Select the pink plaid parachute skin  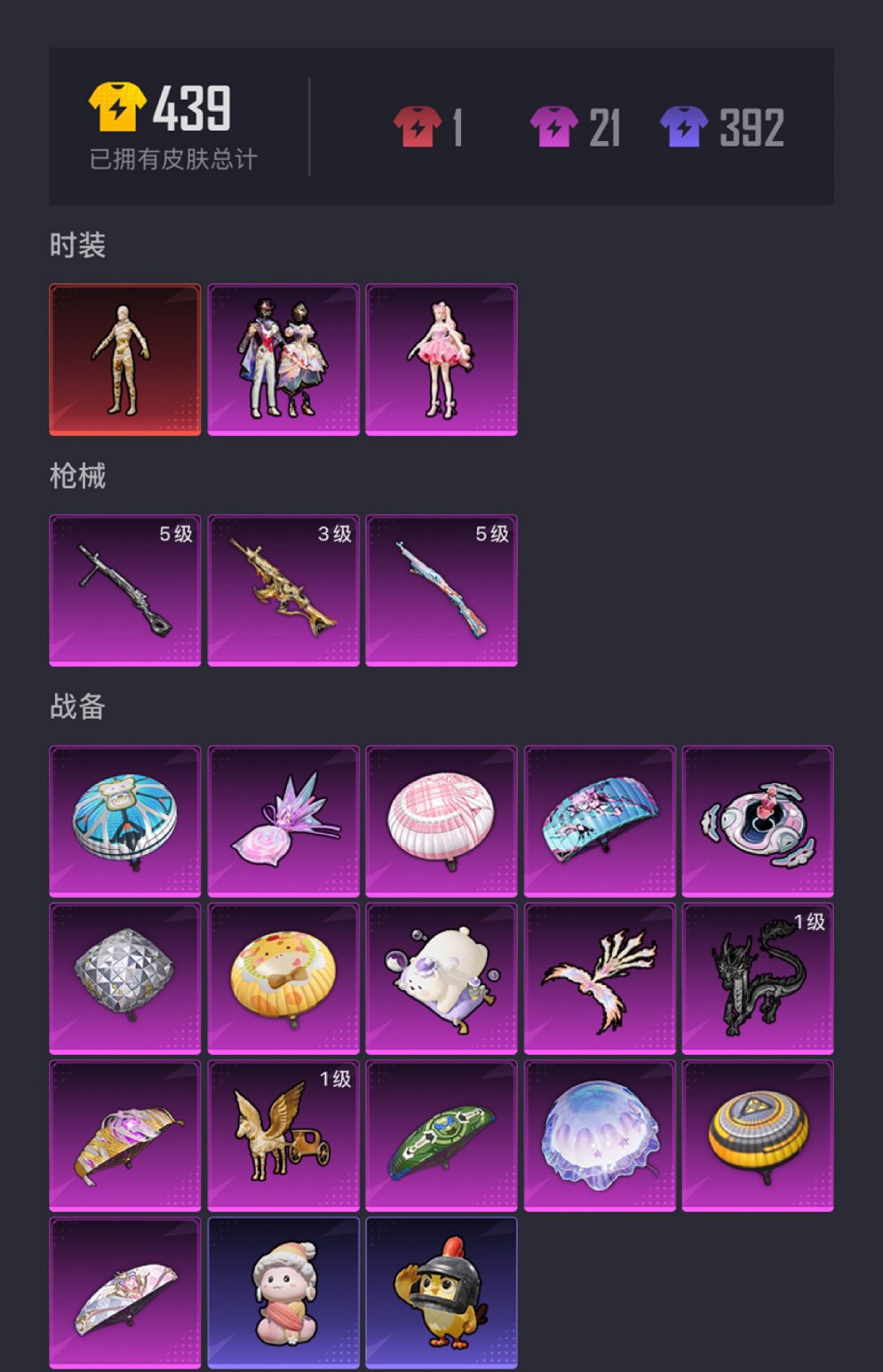(441, 821)
